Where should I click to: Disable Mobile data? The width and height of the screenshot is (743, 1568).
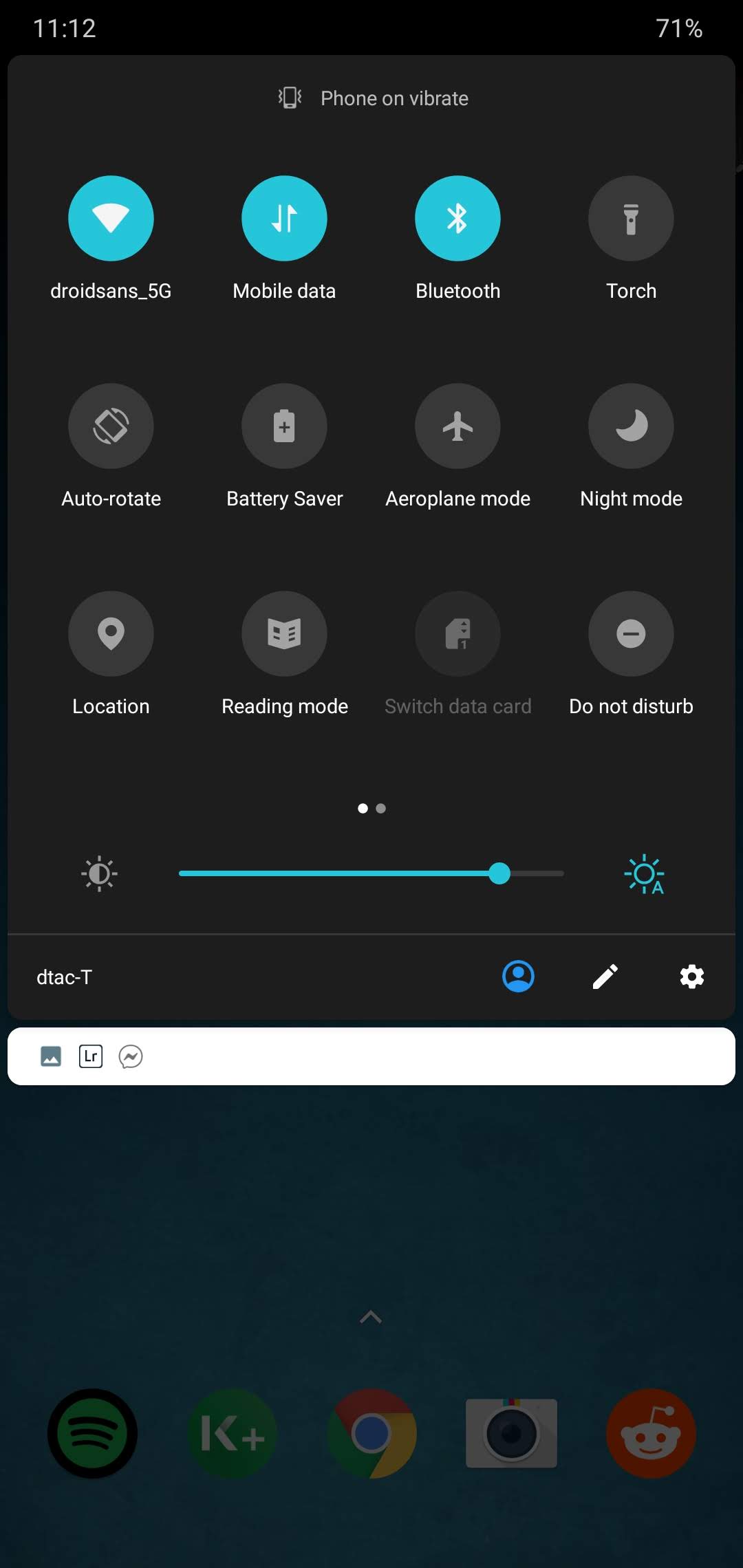pyautogui.click(x=284, y=219)
